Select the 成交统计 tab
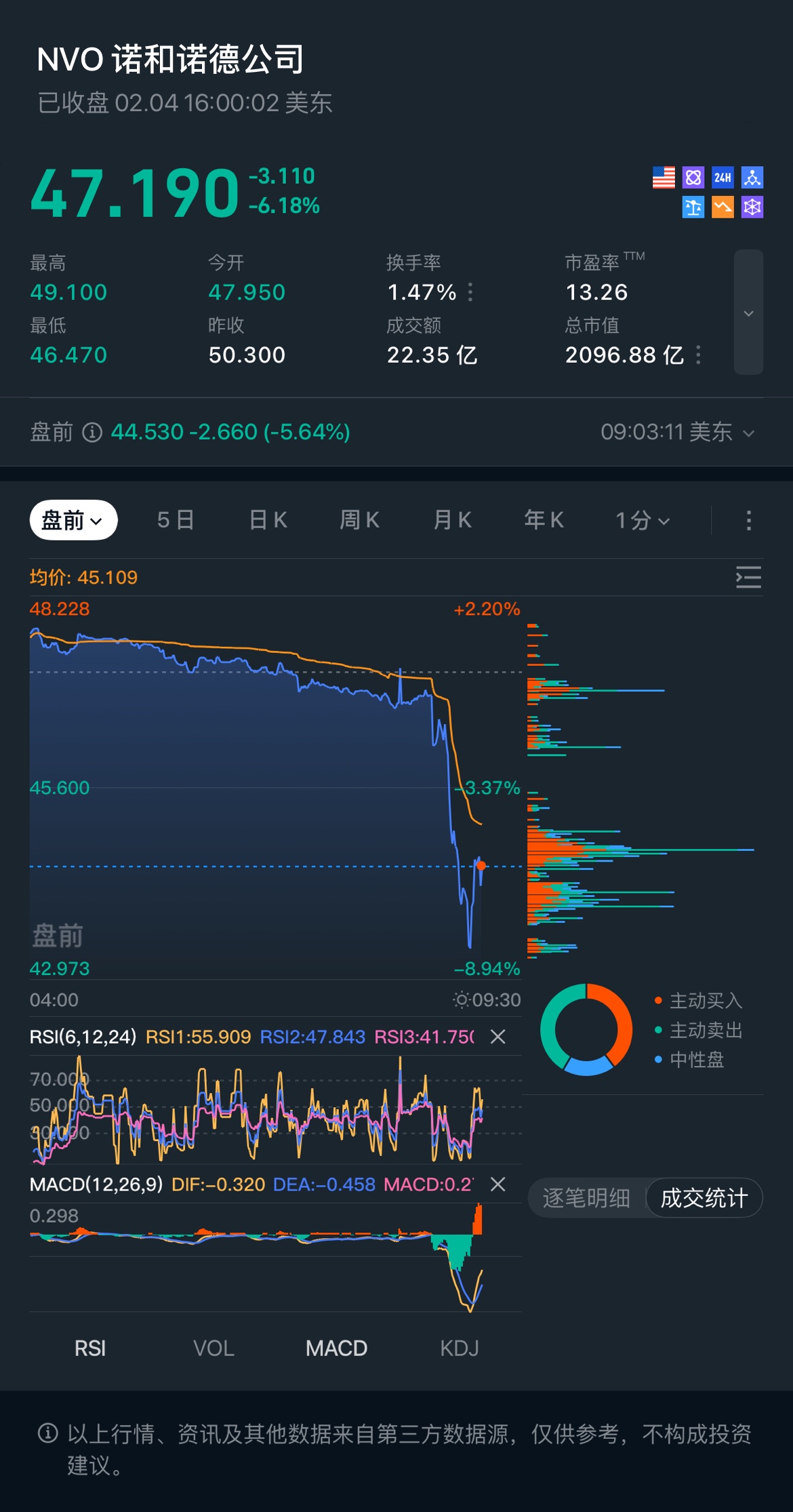 704,1198
